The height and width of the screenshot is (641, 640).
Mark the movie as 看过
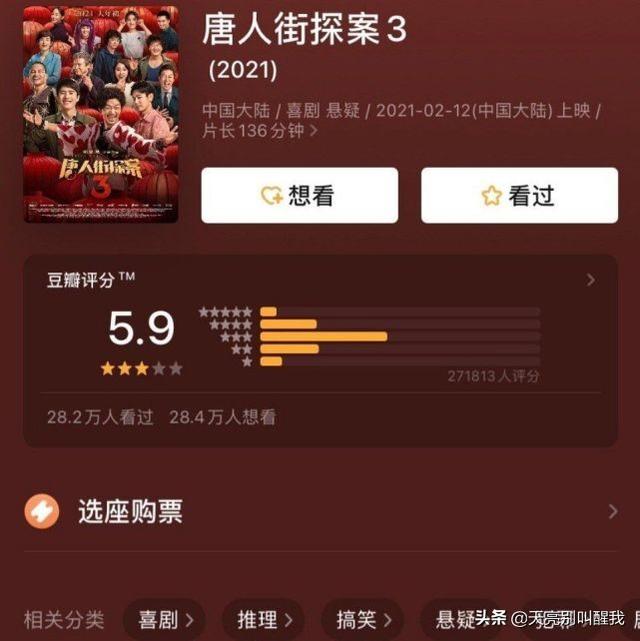click(519, 195)
